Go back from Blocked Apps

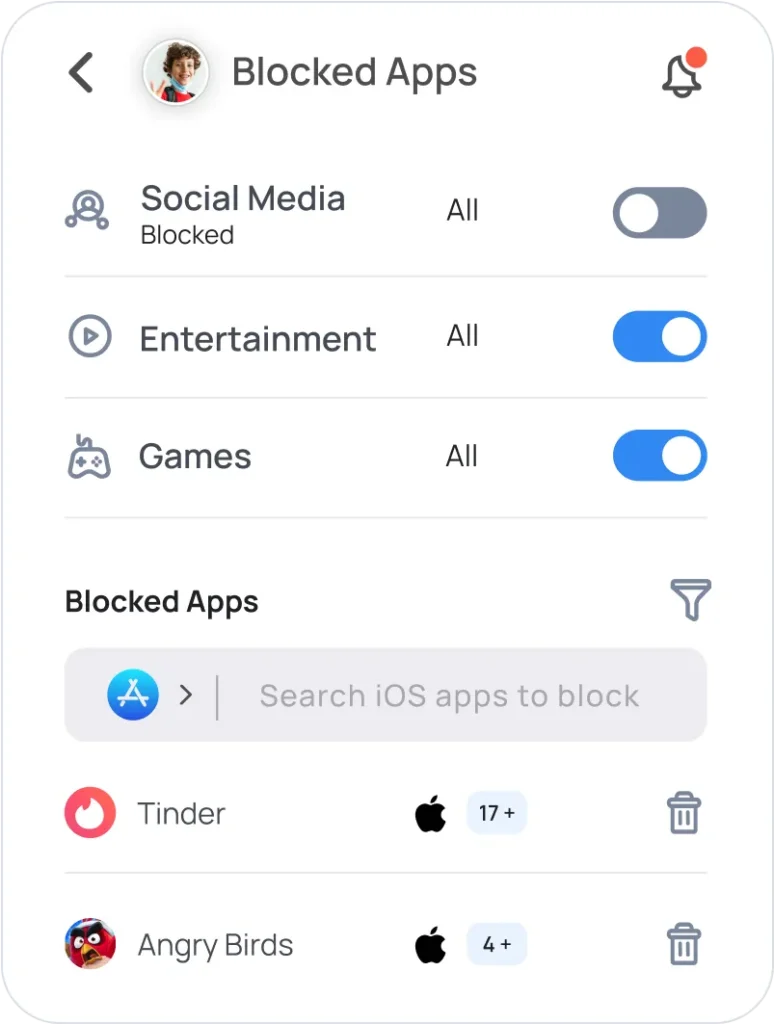click(81, 73)
